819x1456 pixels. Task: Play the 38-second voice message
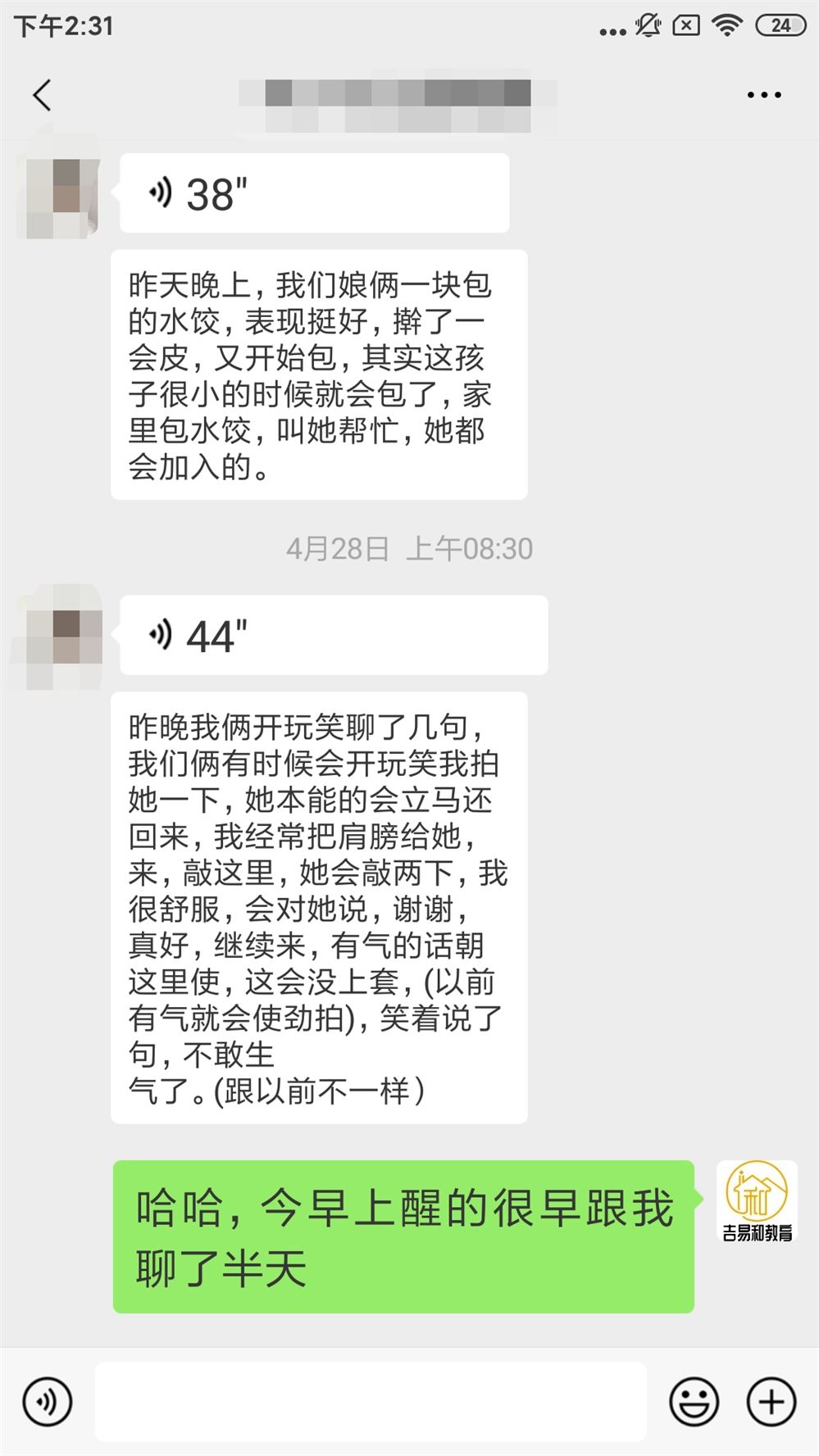314,193
